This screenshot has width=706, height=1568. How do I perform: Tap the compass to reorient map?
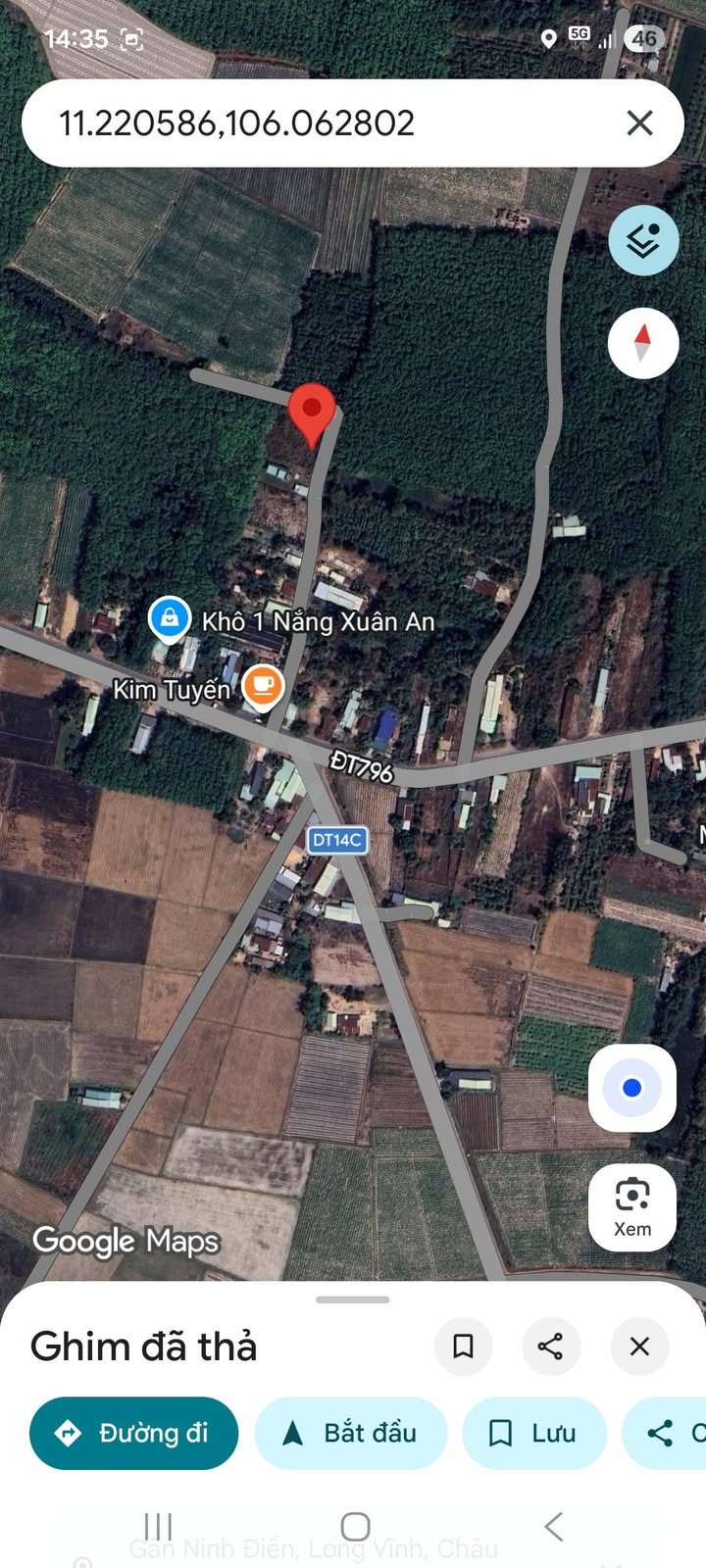pyautogui.click(x=643, y=343)
